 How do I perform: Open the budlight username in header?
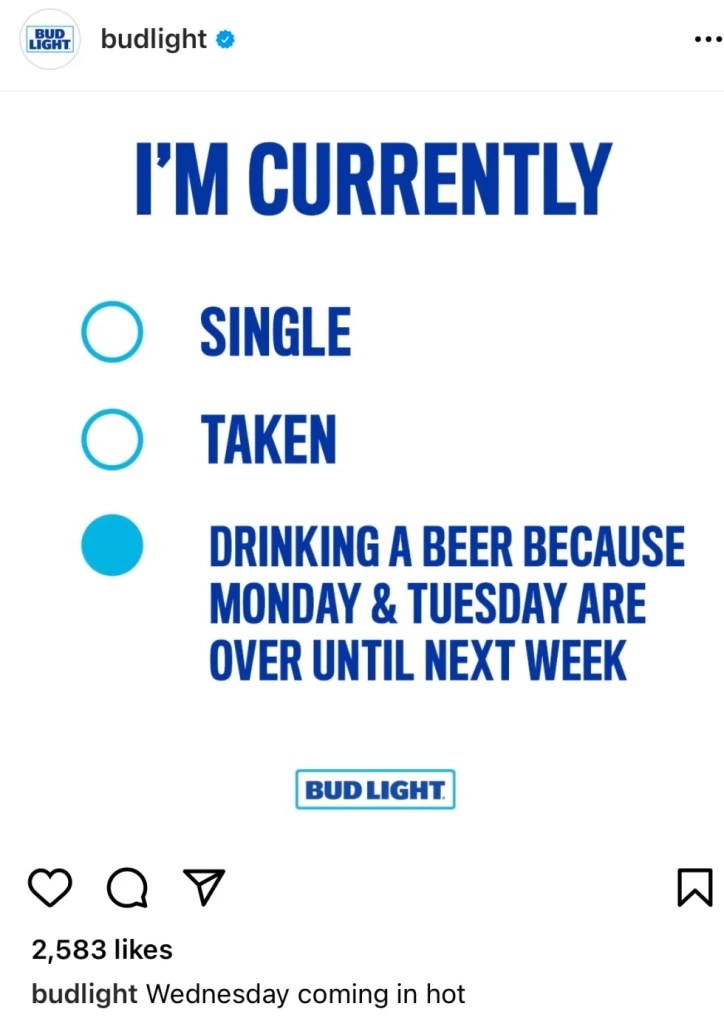click(x=153, y=40)
